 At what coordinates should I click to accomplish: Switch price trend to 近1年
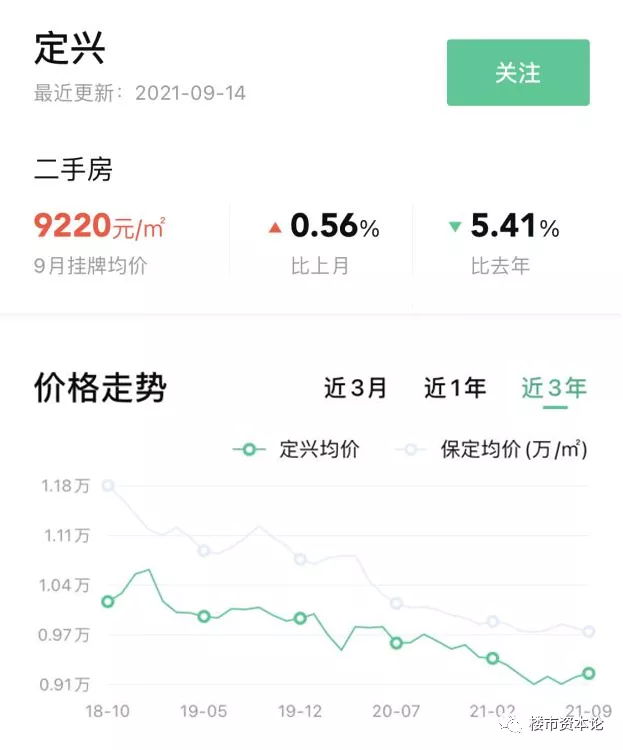[455, 388]
